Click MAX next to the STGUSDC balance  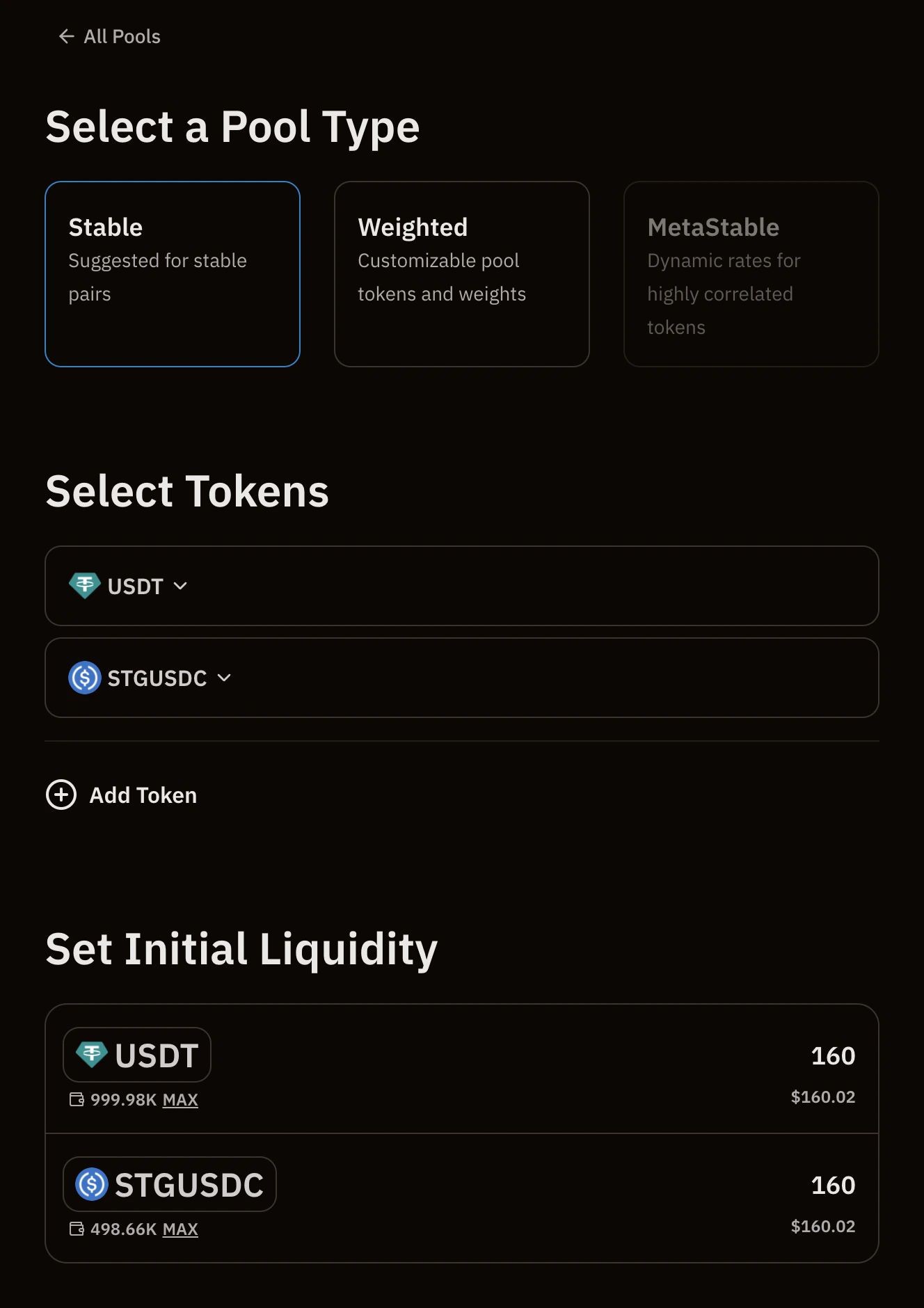click(180, 1229)
